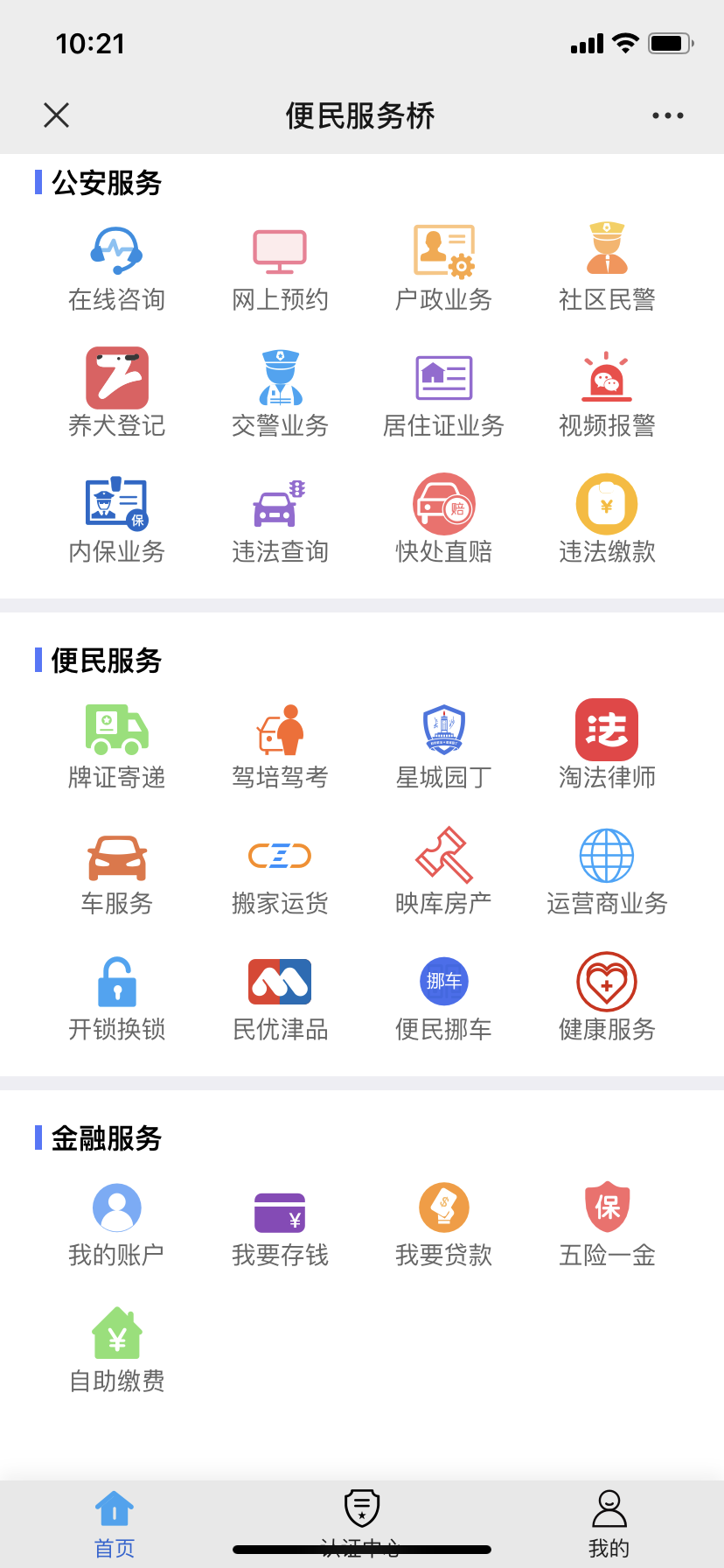Open 我要贷款 loan service
The height and width of the screenshot is (1568, 724).
pos(443,1225)
